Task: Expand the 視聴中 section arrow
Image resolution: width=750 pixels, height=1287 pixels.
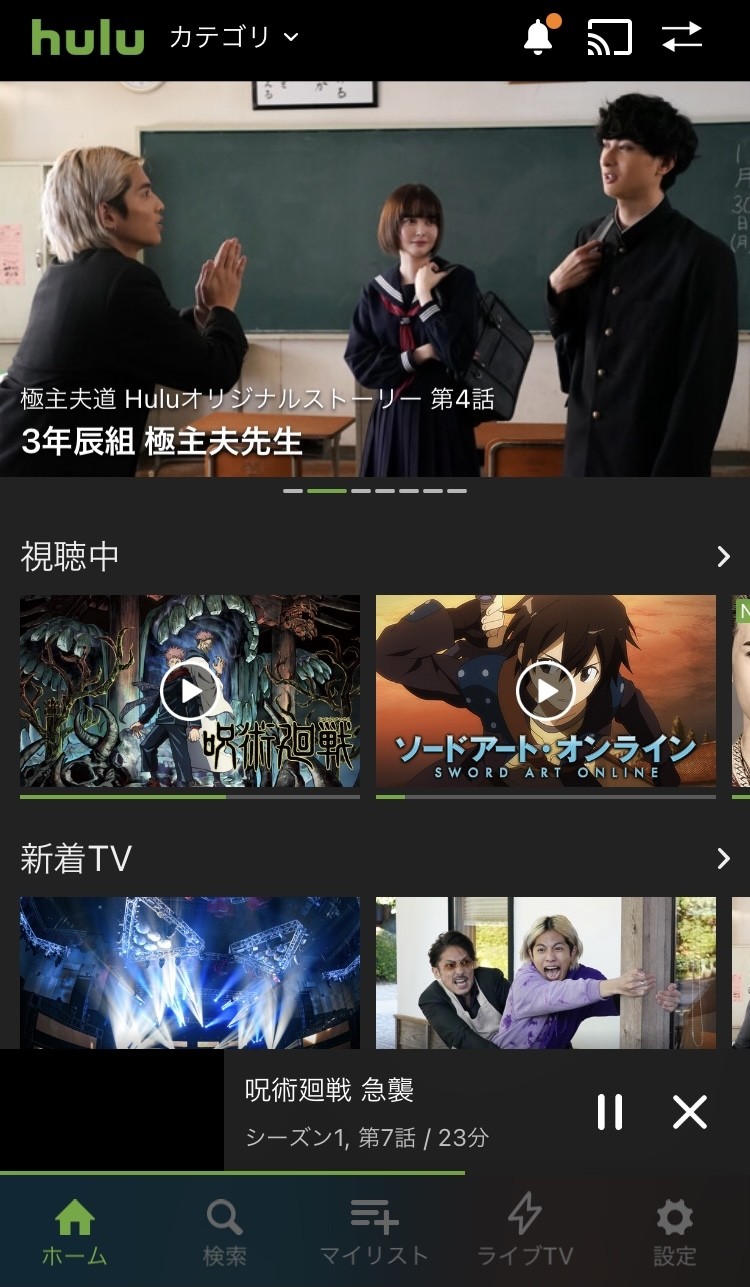Action: pyautogui.click(x=724, y=557)
